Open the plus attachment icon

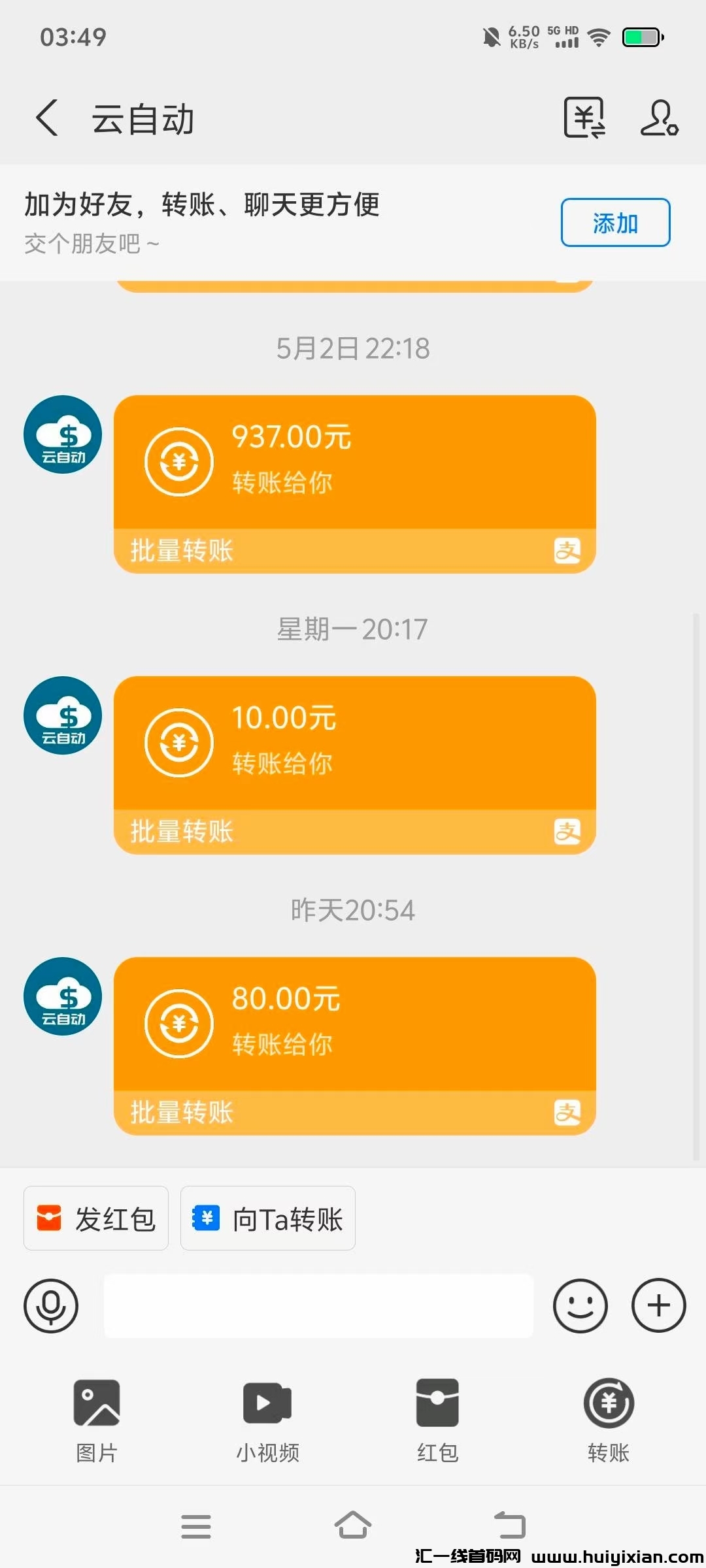pyautogui.click(x=658, y=1306)
